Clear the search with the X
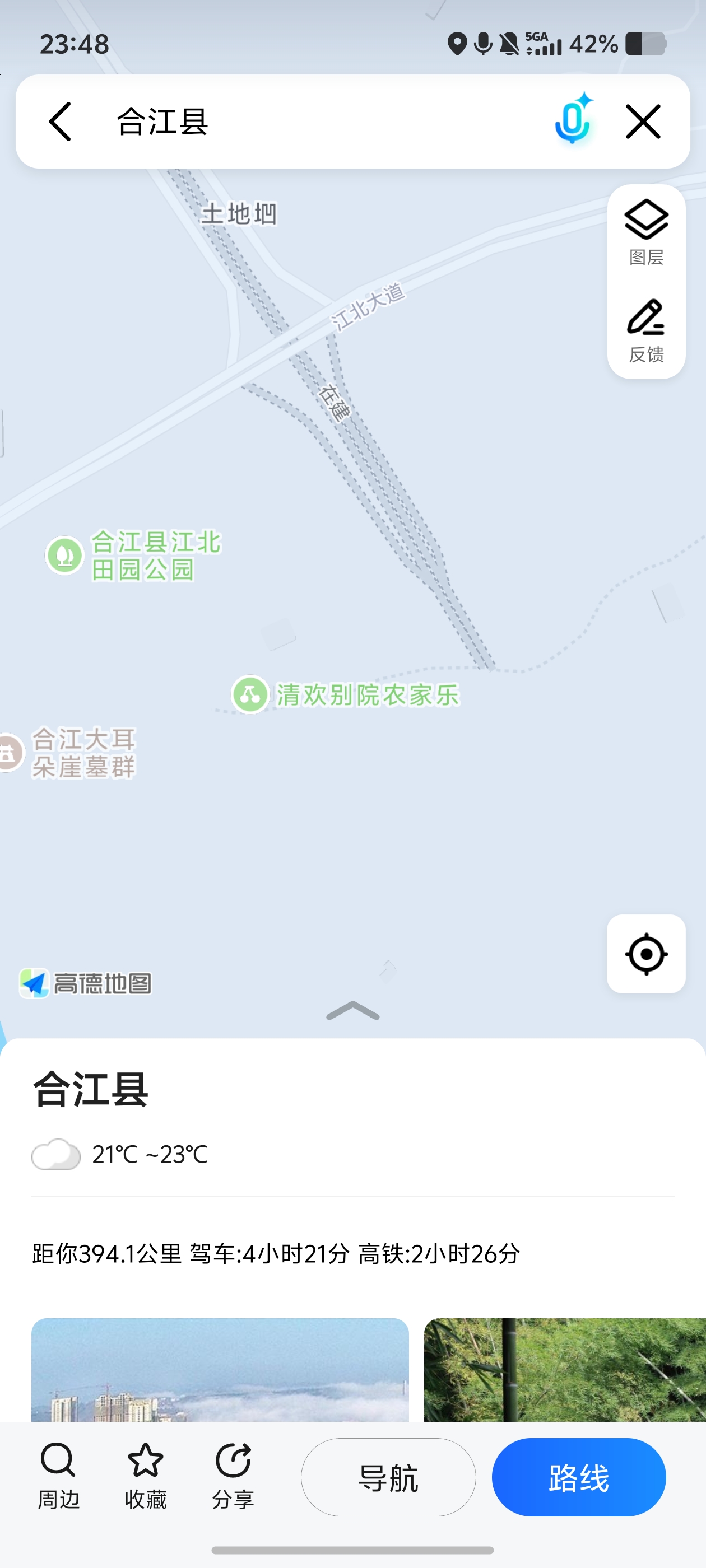Screen dimensions: 706x1568 (x=643, y=122)
